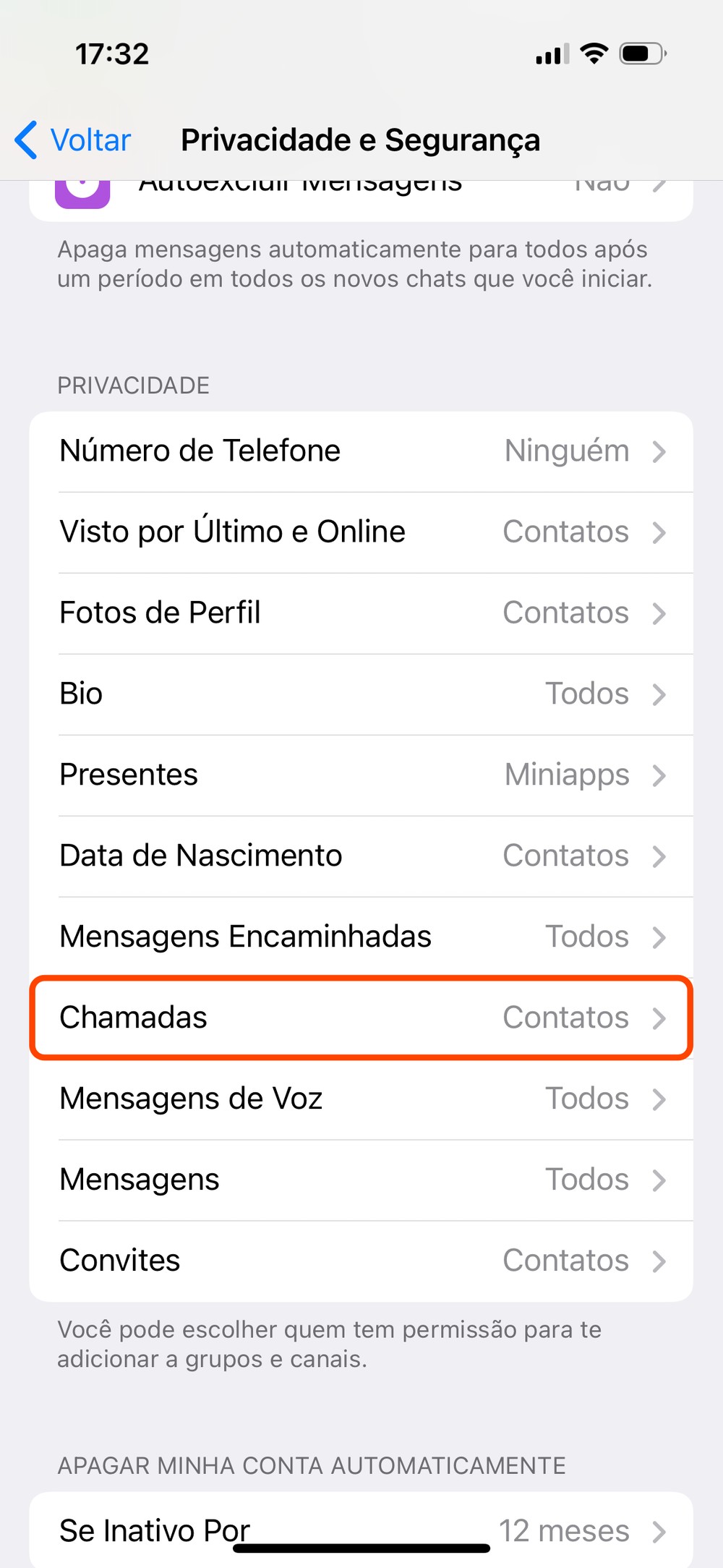
Task: Open the Bio privacy setting
Action: (361, 694)
